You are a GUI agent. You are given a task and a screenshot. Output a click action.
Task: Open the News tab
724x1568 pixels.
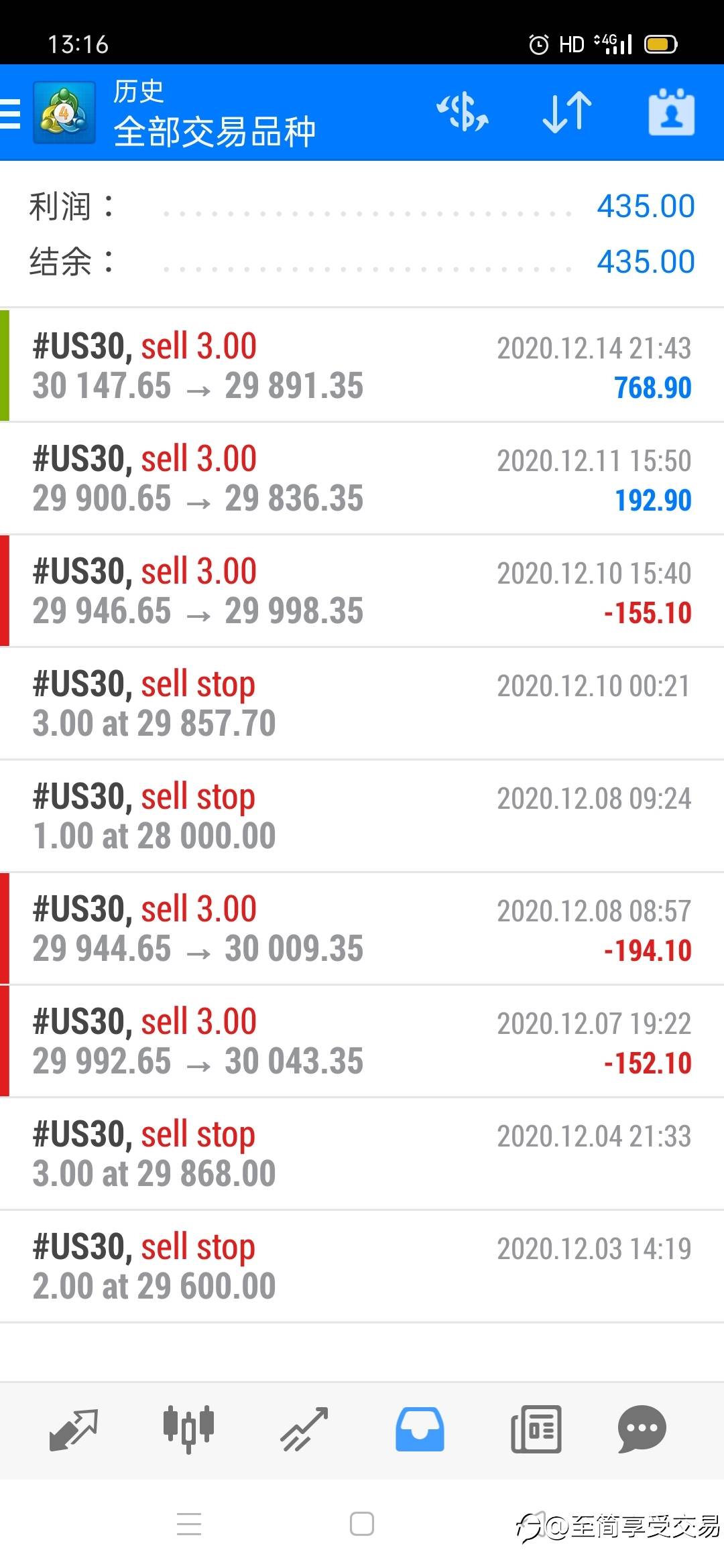(x=536, y=1429)
